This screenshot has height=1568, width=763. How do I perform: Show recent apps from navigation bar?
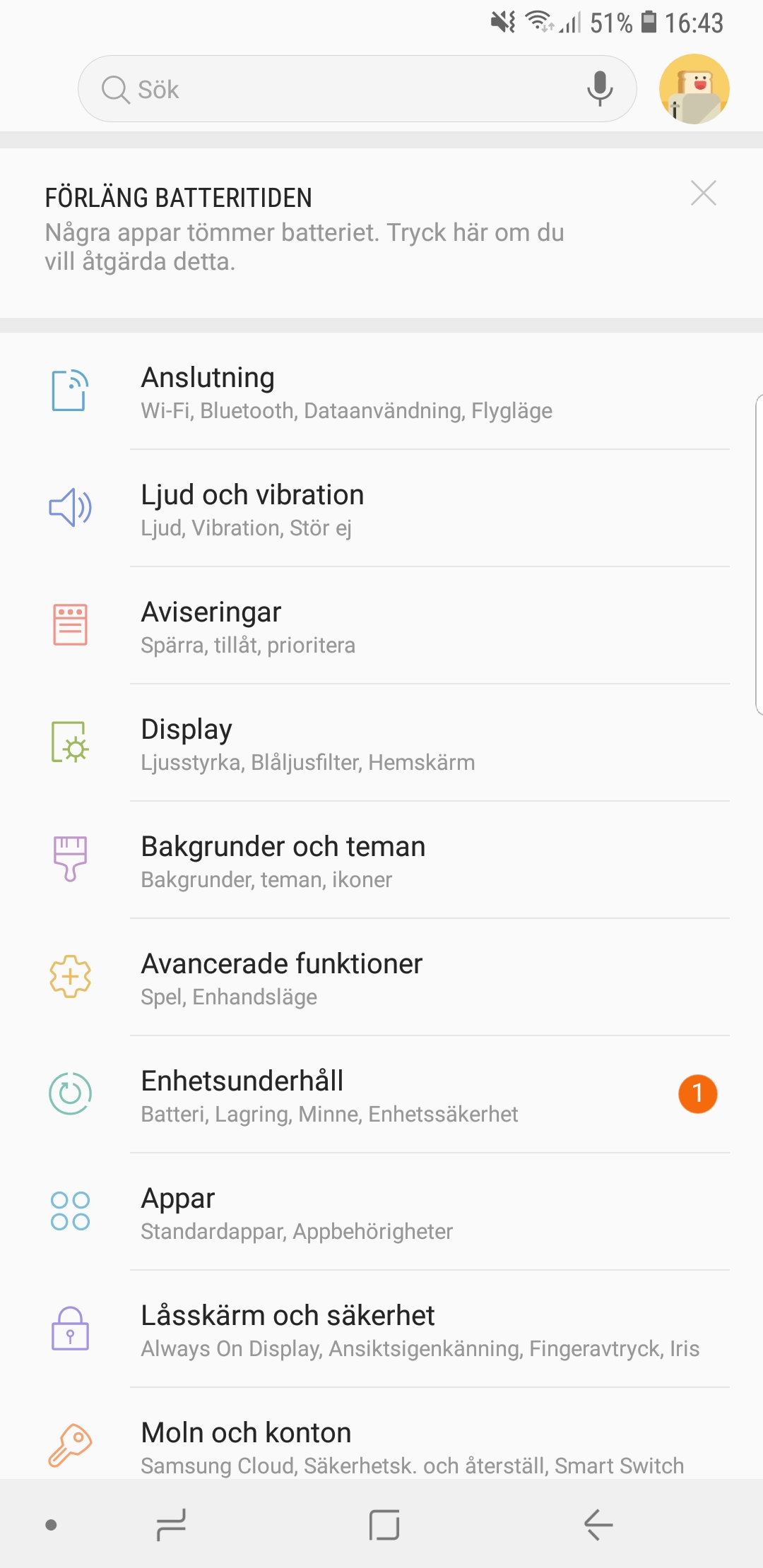point(171,1525)
